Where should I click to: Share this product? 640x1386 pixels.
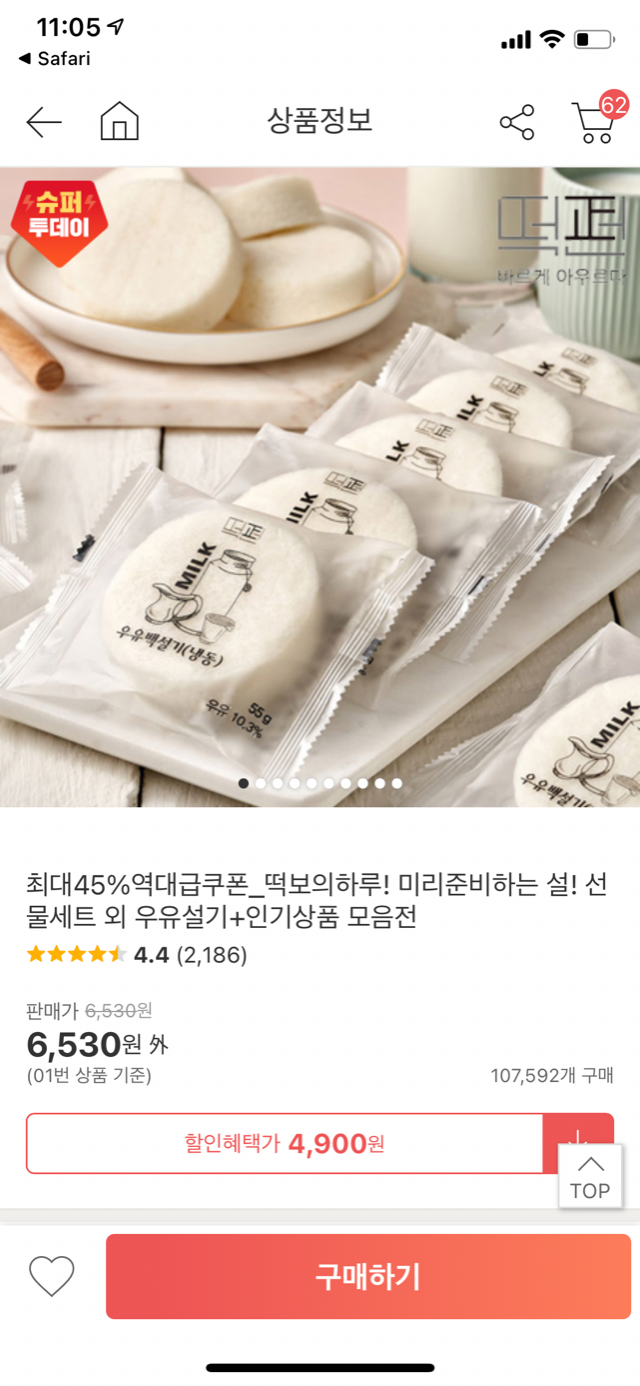tap(517, 123)
